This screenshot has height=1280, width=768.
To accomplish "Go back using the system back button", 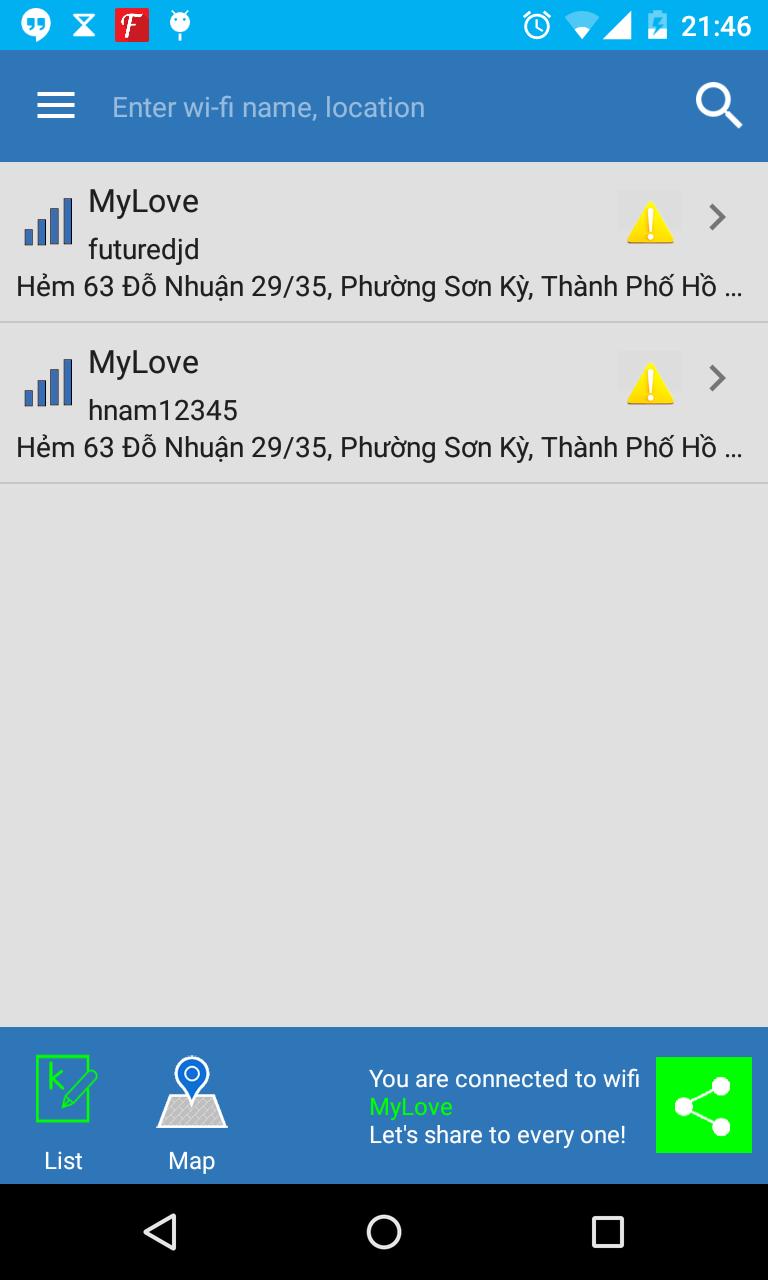I will tap(160, 1232).
